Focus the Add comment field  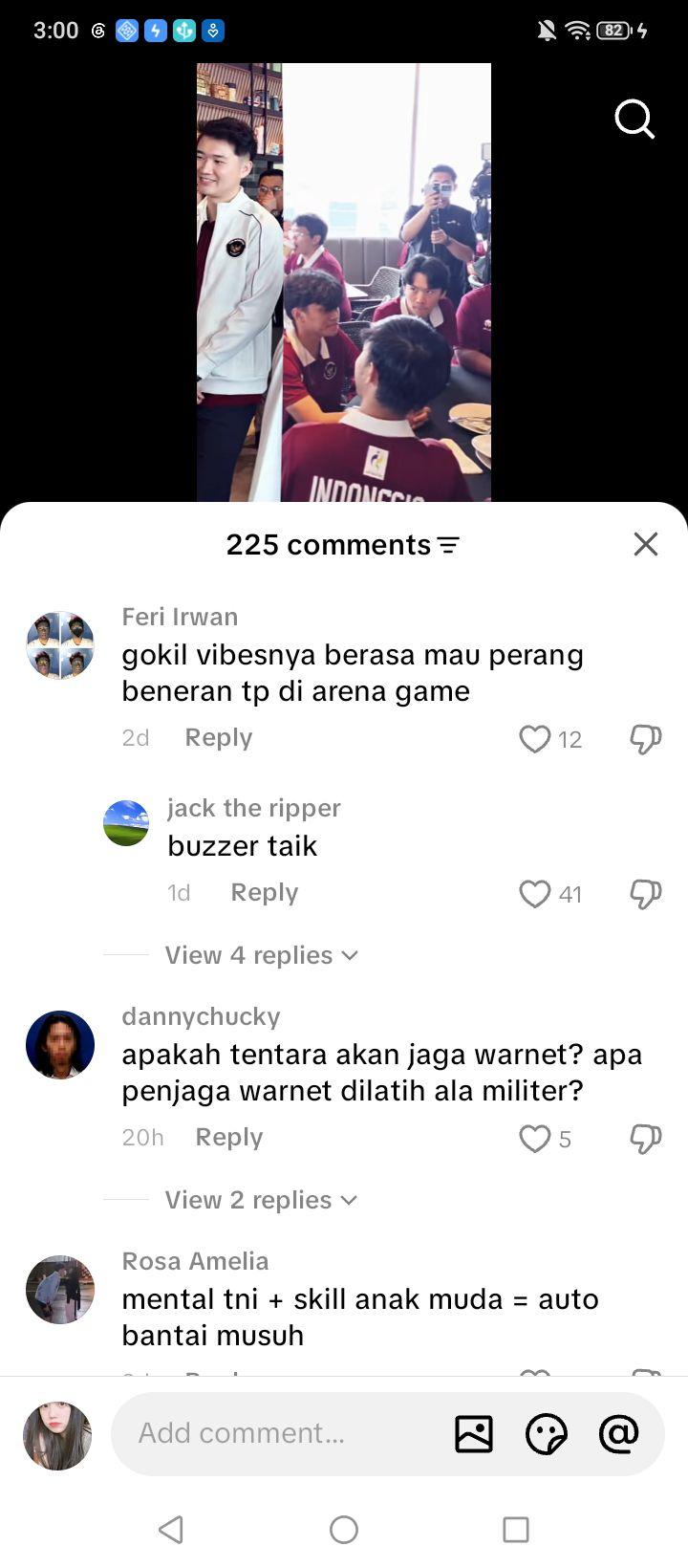pyautogui.click(x=287, y=1433)
